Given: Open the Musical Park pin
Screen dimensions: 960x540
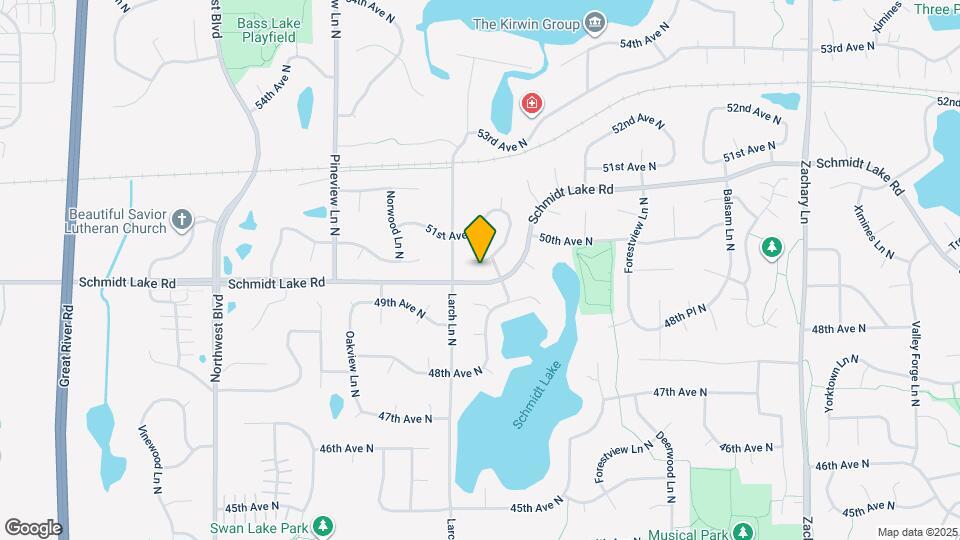Looking at the screenshot, I should (x=743, y=531).
